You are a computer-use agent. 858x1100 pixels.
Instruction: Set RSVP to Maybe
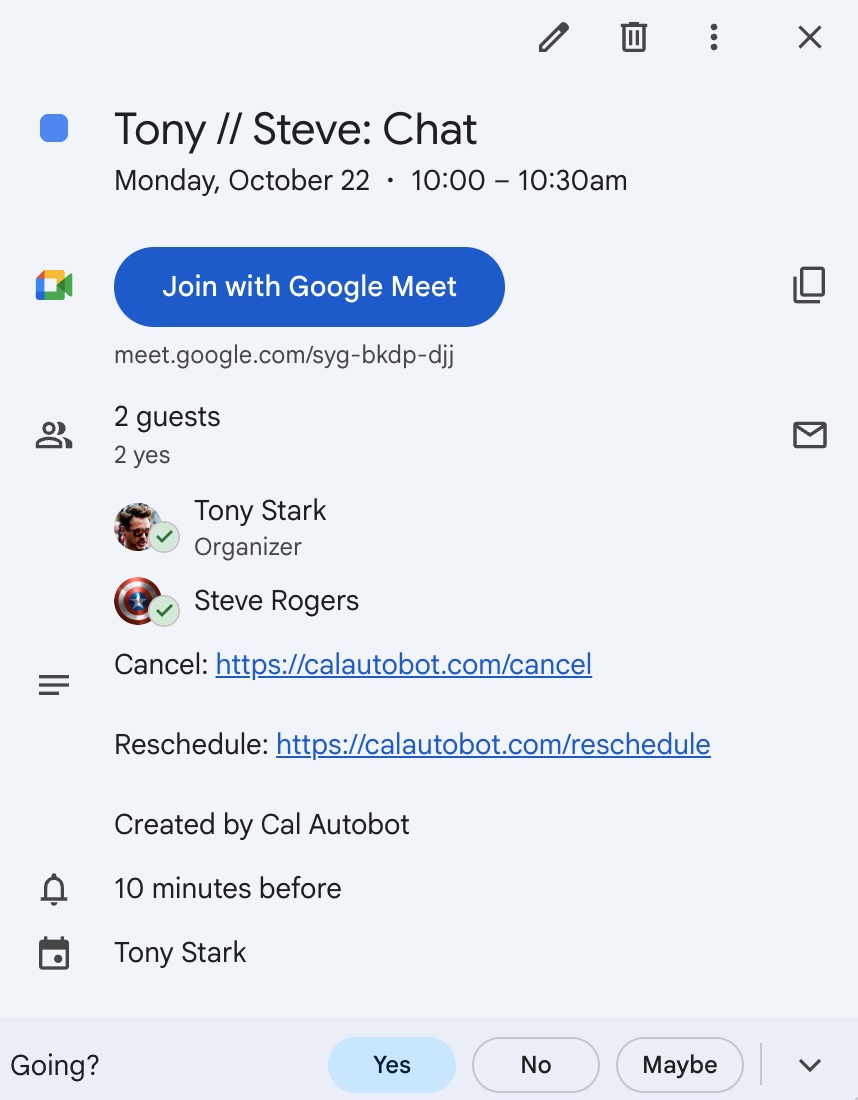click(x=680, y=1065)
